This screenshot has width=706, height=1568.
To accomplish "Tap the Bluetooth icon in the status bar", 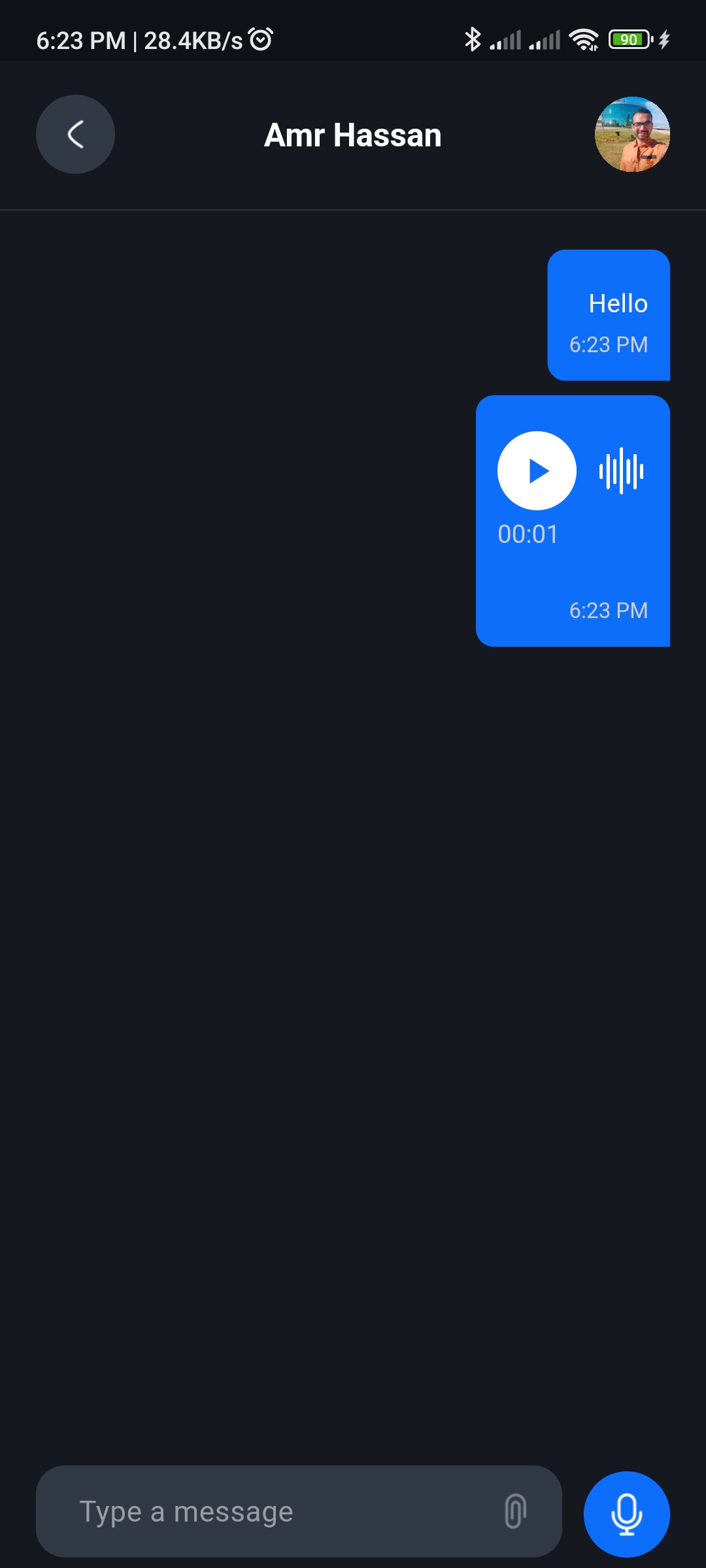I will pyautogui.click(x=473, y=39).
